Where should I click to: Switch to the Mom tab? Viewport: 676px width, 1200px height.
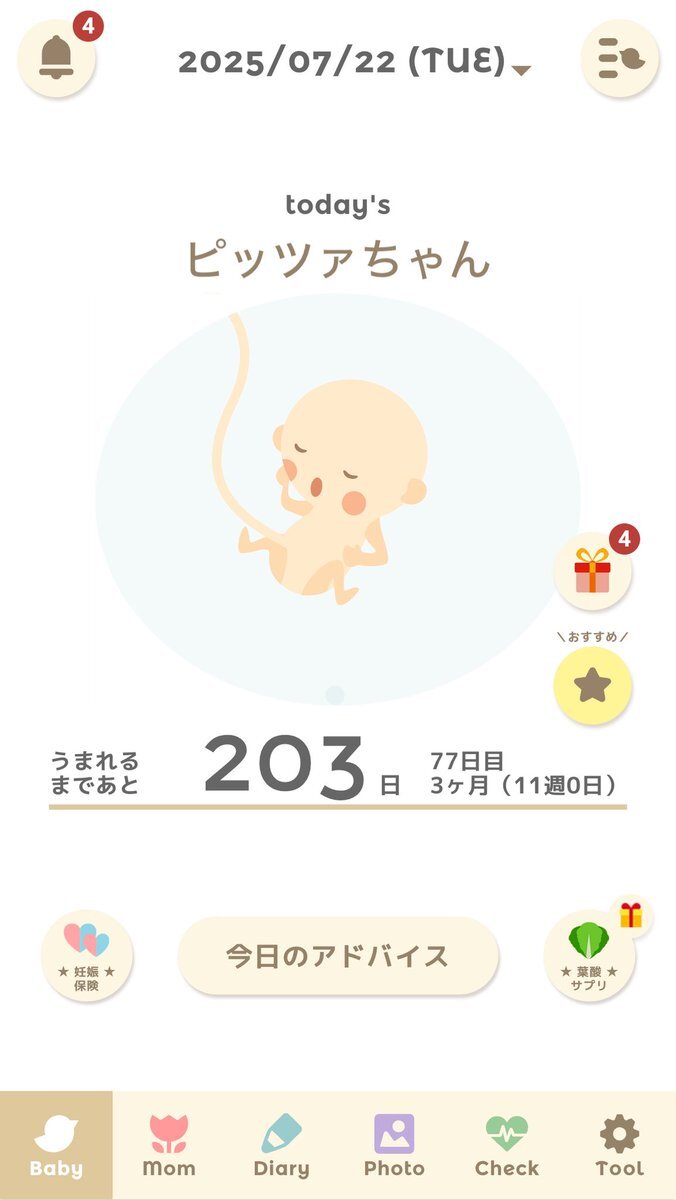(x=169, y=1145)
